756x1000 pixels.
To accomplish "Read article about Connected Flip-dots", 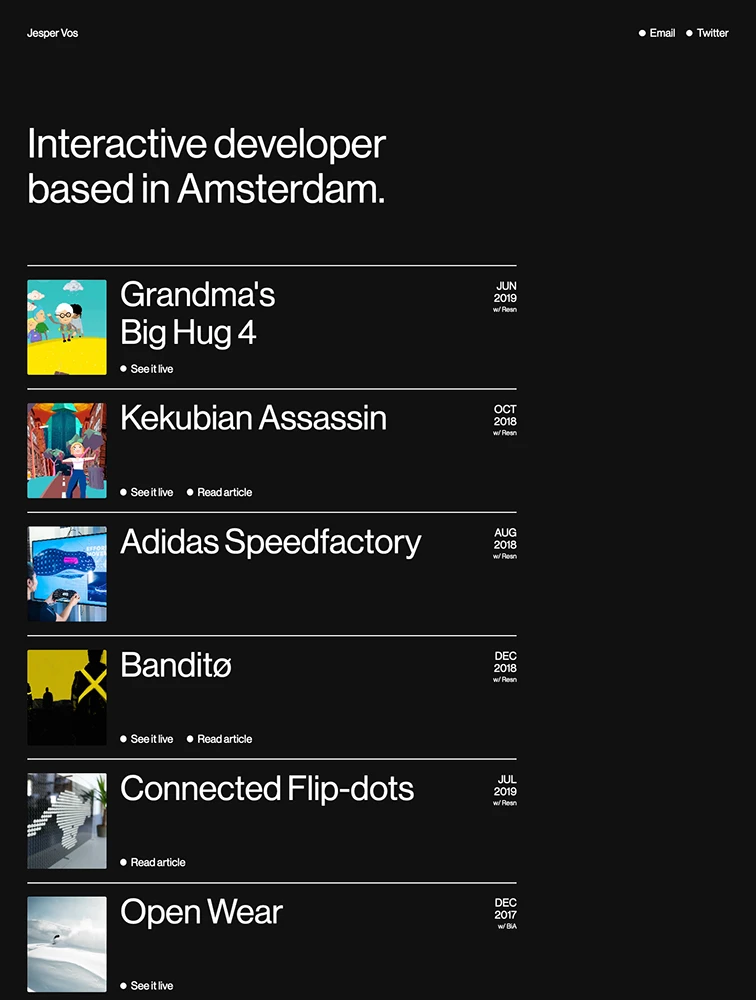I will point(157,862).
